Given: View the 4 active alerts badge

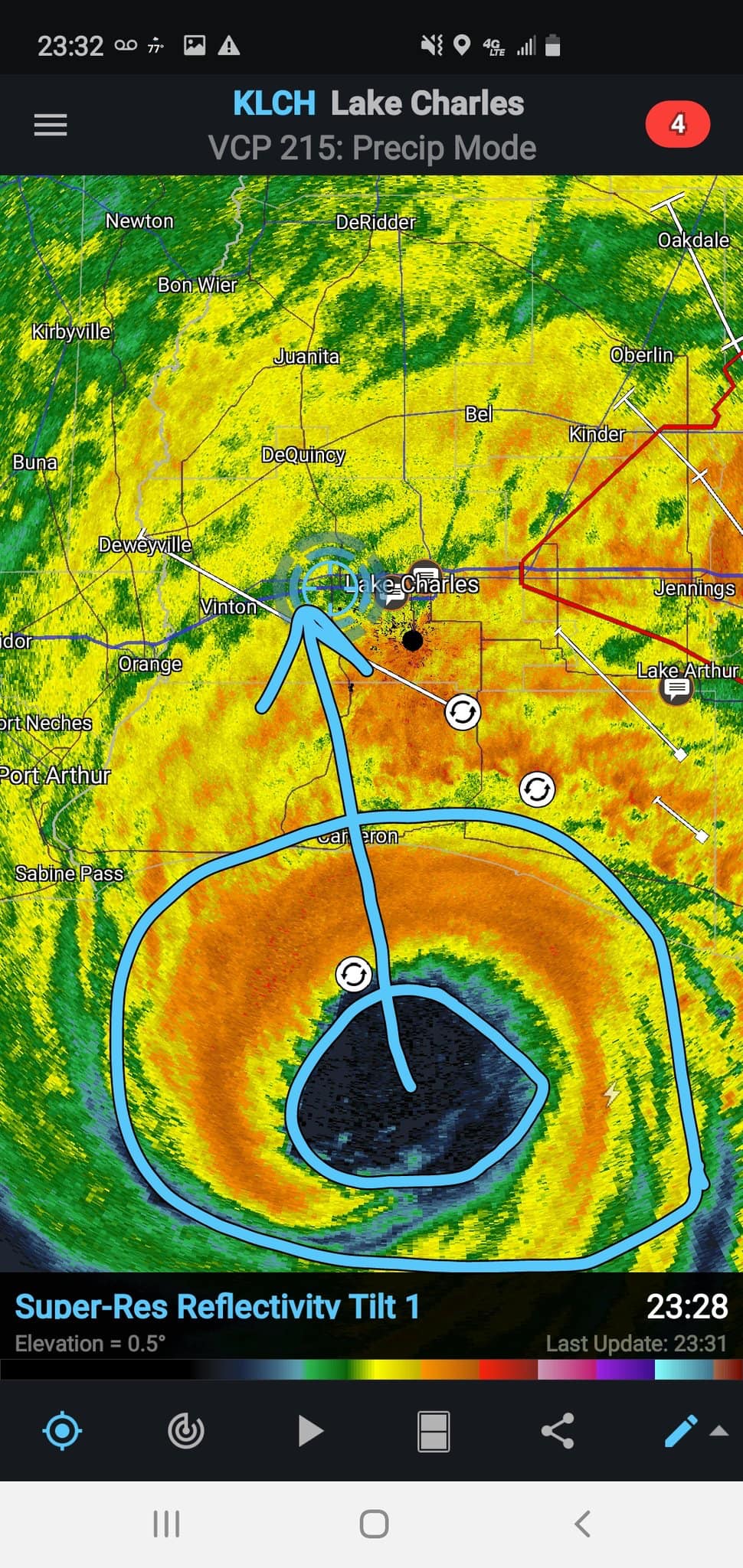Looking at the screenshot, I should coord(677,124).
